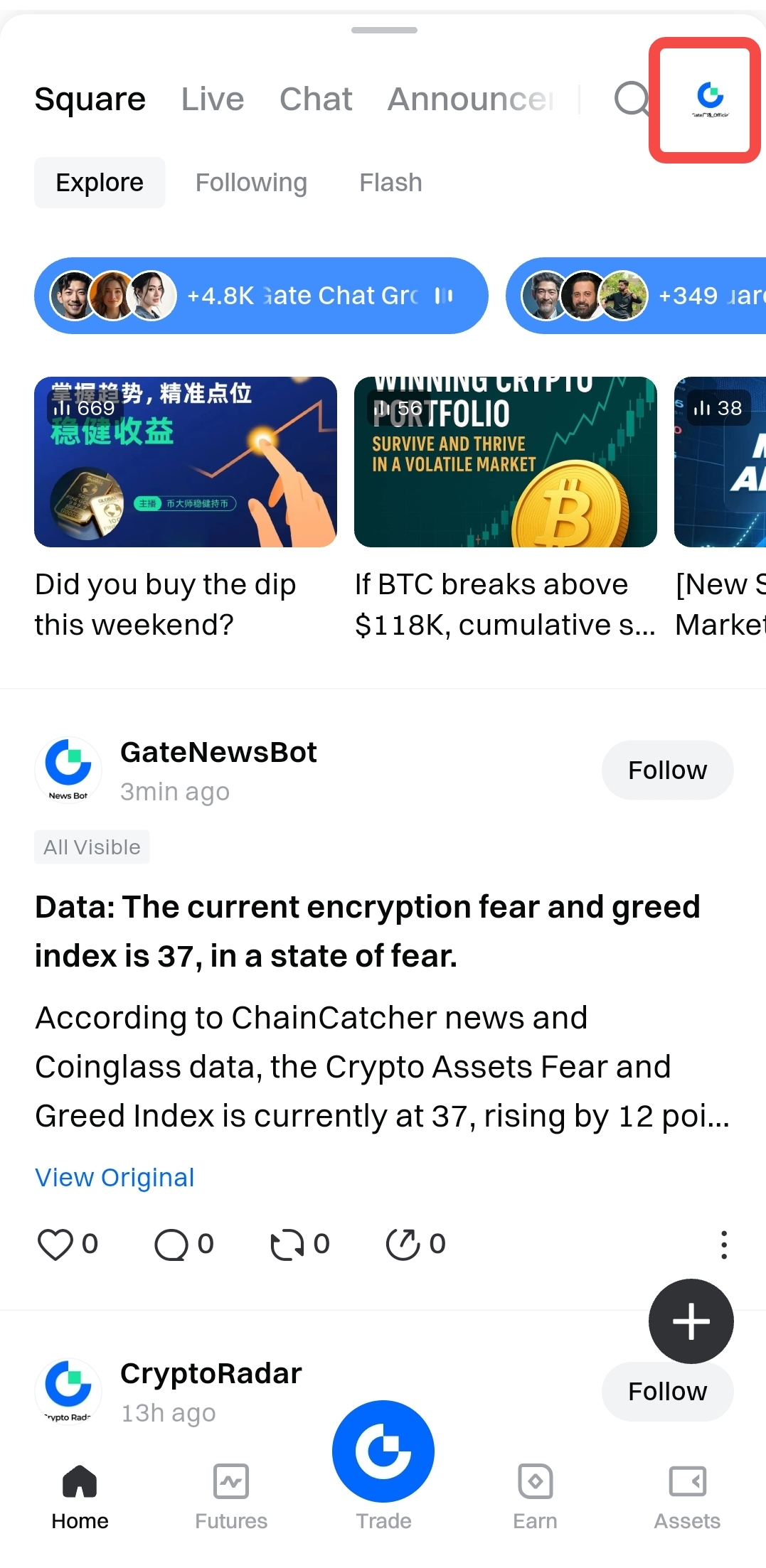Join the Gate Chat Group room
This screenshot has width=766, height=1568.
261,296
